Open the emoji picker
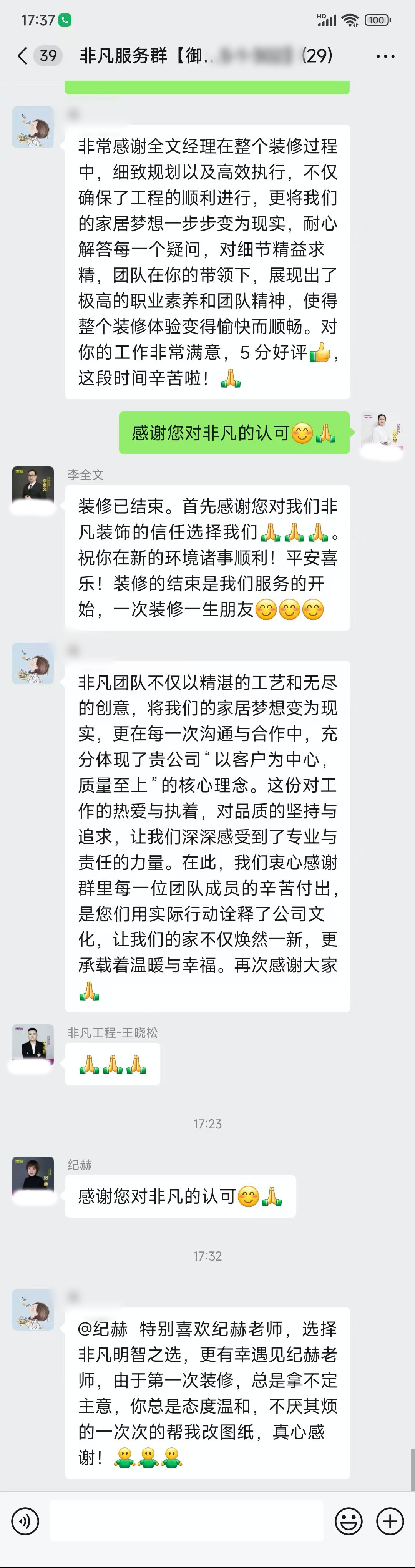 click(349, 1521)
